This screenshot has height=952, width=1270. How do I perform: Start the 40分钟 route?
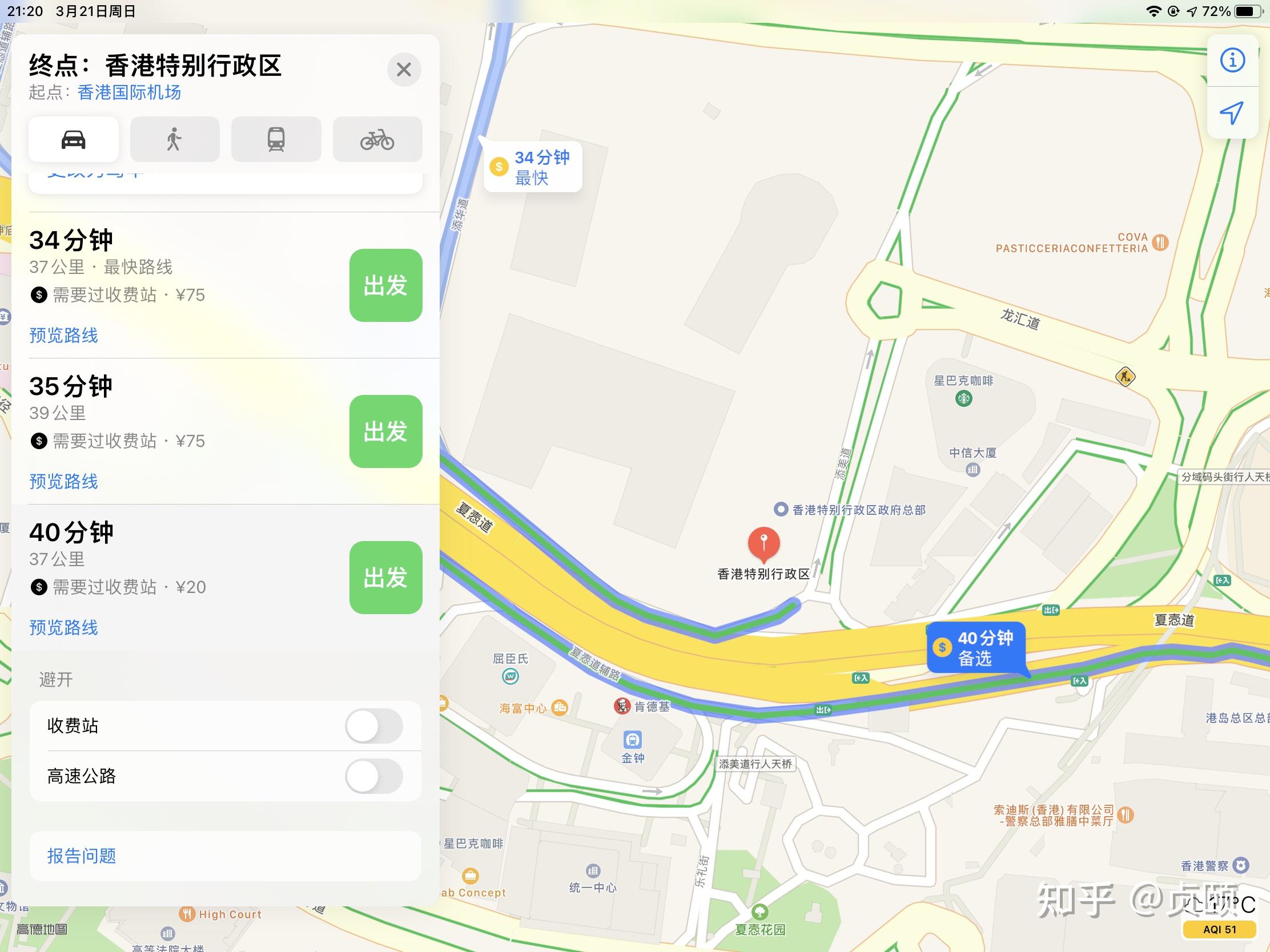385,577
